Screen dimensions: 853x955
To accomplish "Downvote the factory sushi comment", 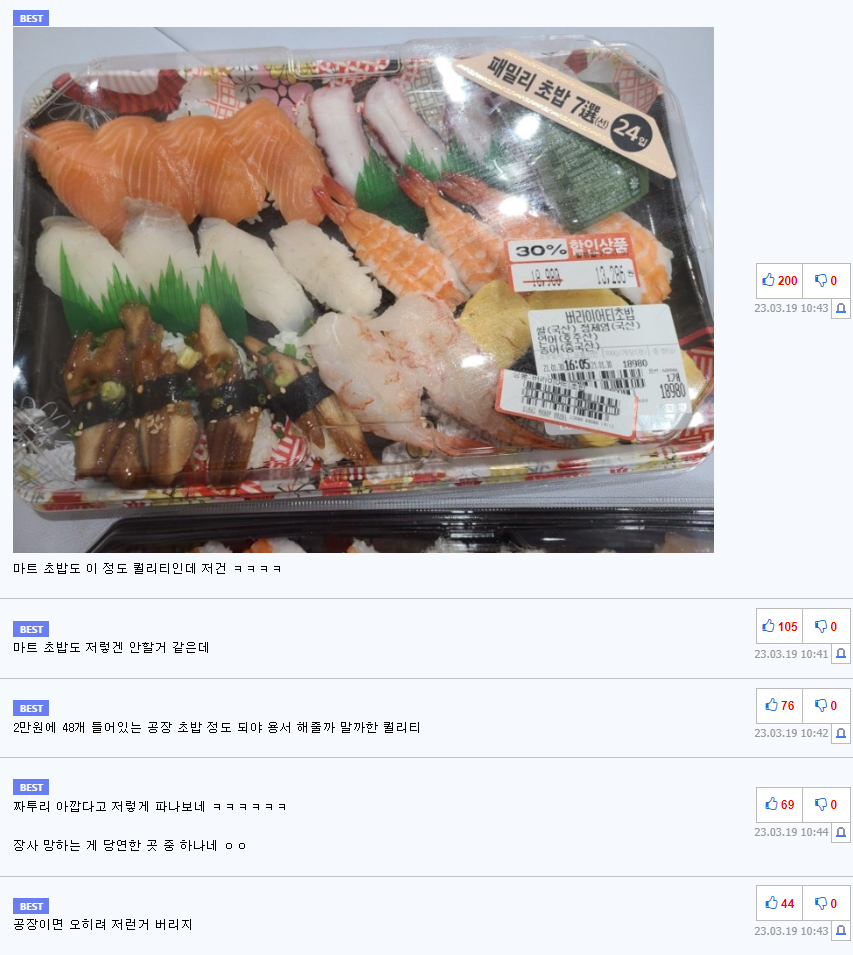I will 826,705.
